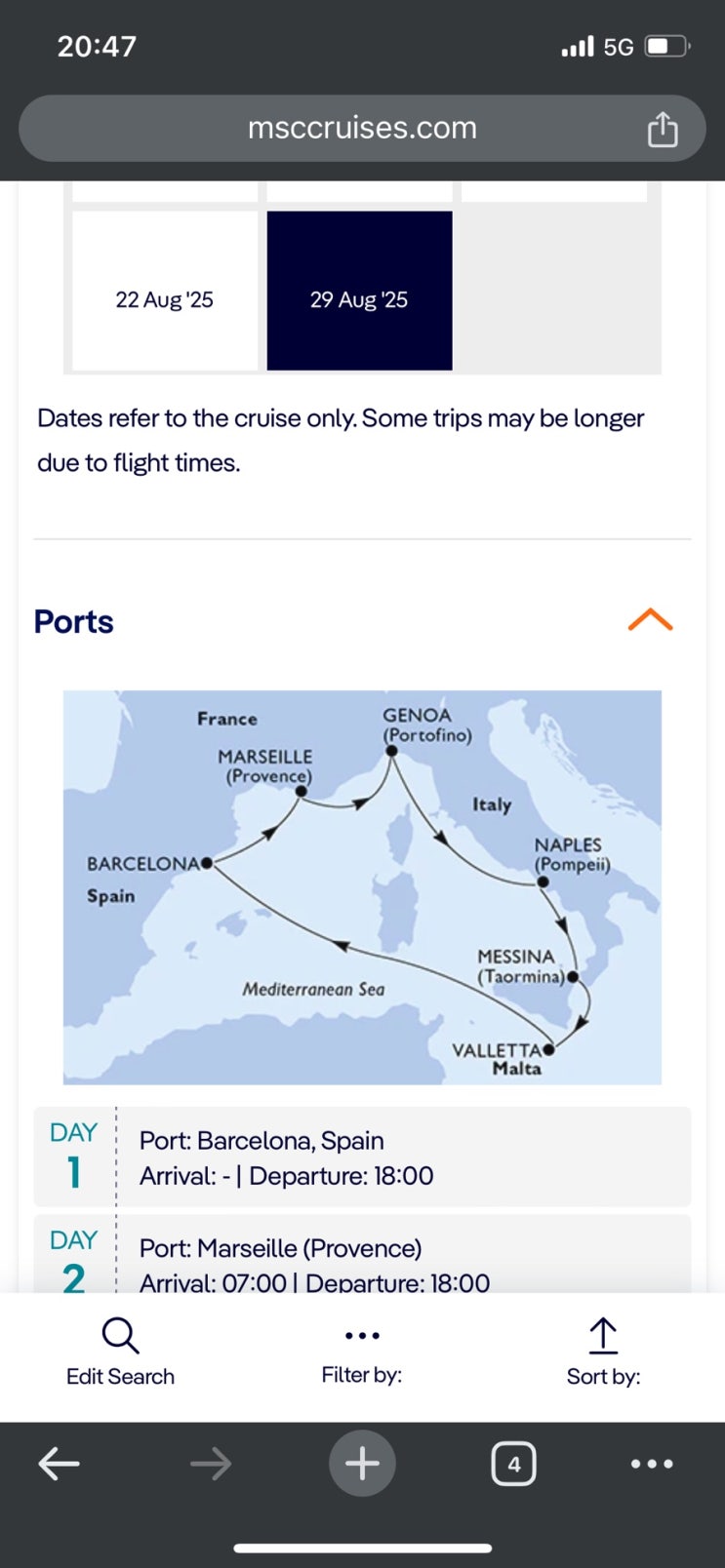
Task: Tap the msccruises.com address bar
Action: point(362,128)
